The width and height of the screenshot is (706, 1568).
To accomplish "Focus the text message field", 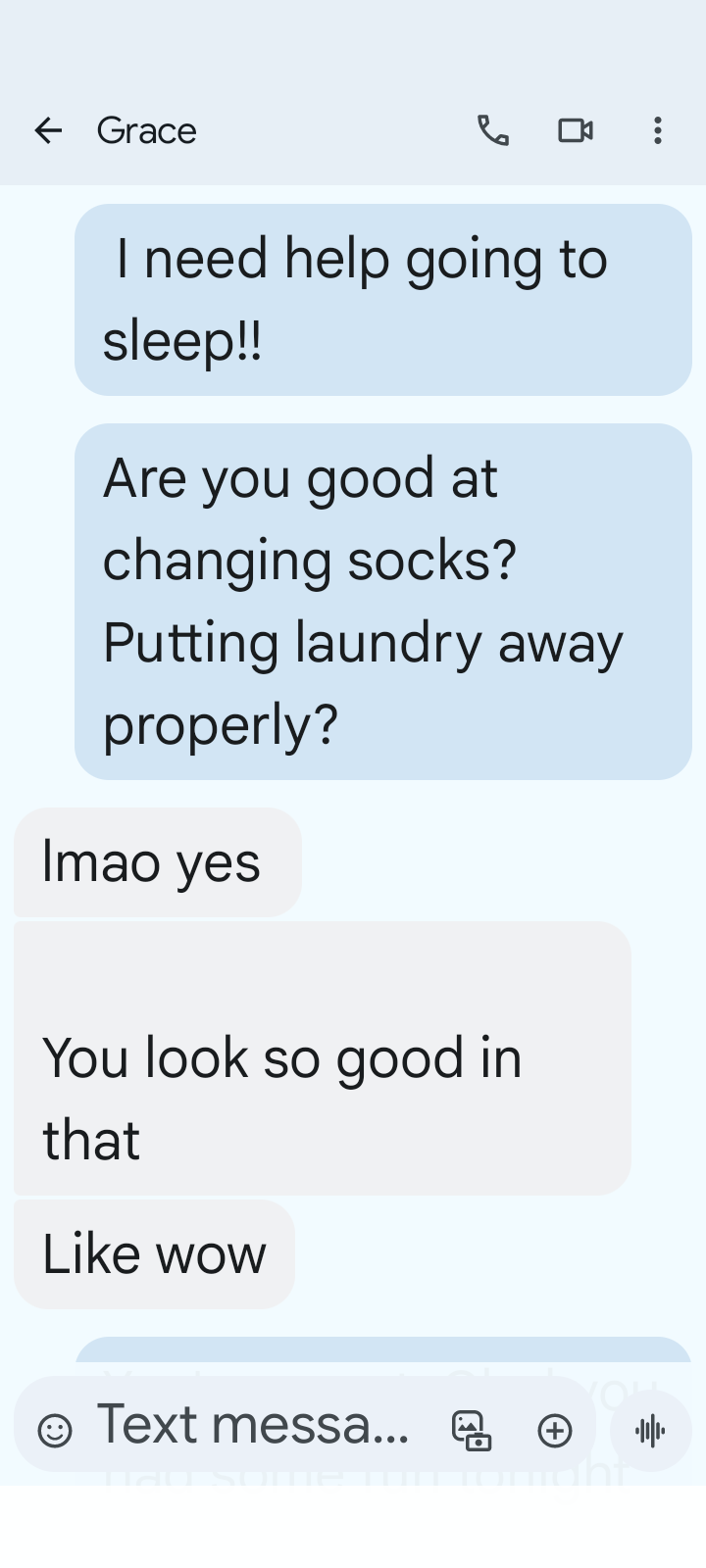I will pyautogui.click(x=253, y=1425).
